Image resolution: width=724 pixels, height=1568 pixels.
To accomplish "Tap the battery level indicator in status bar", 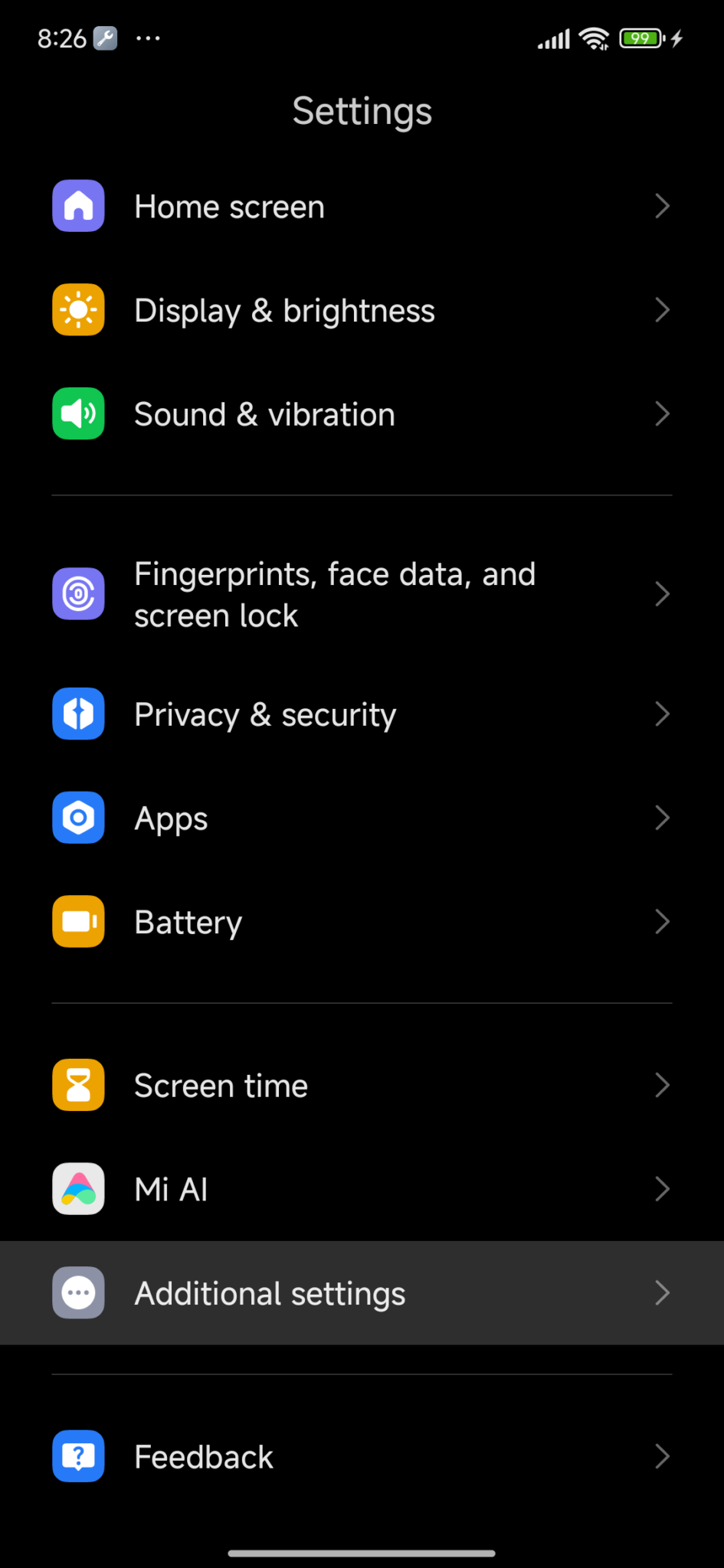I will tap(640, 38).
